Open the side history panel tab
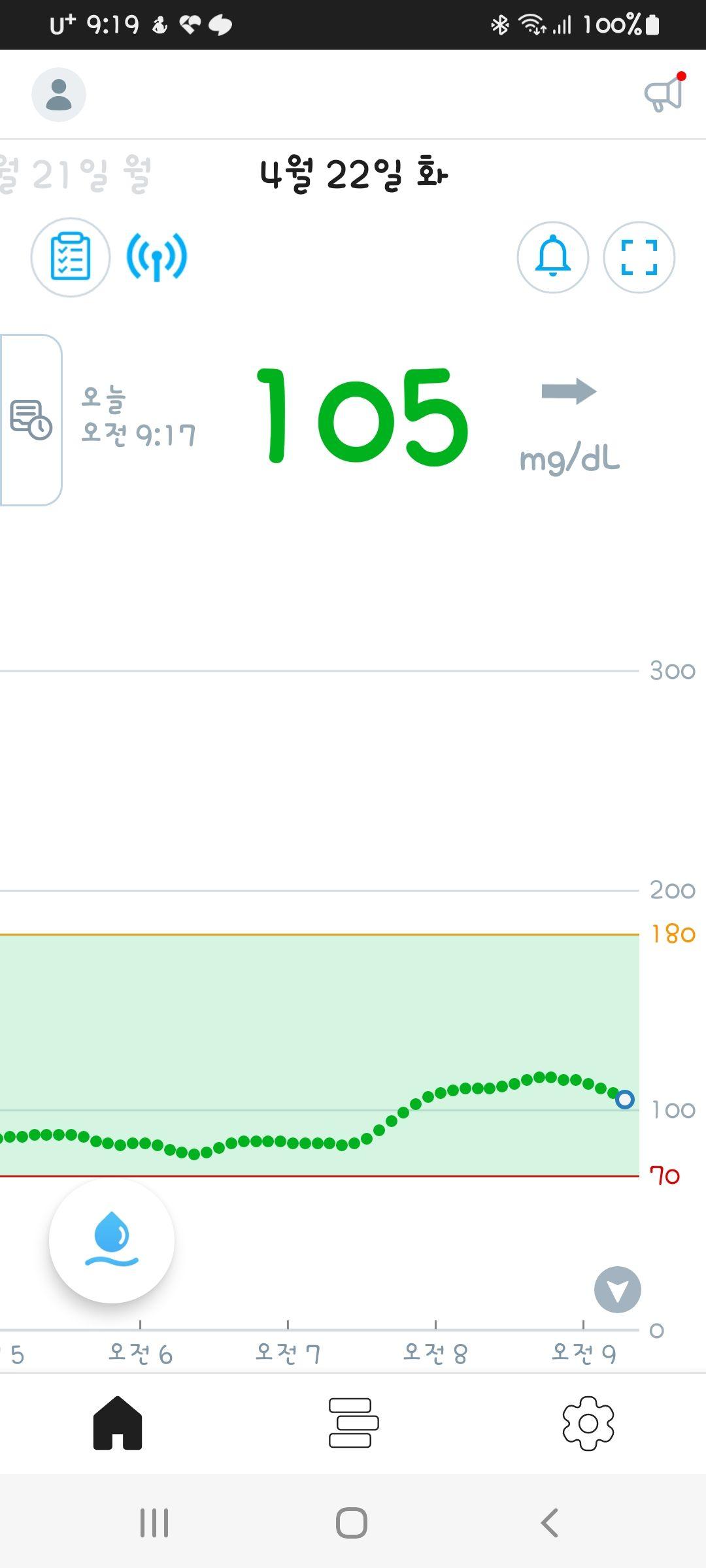Screen dimensions: 706x1568 click(x=30, y=419)
